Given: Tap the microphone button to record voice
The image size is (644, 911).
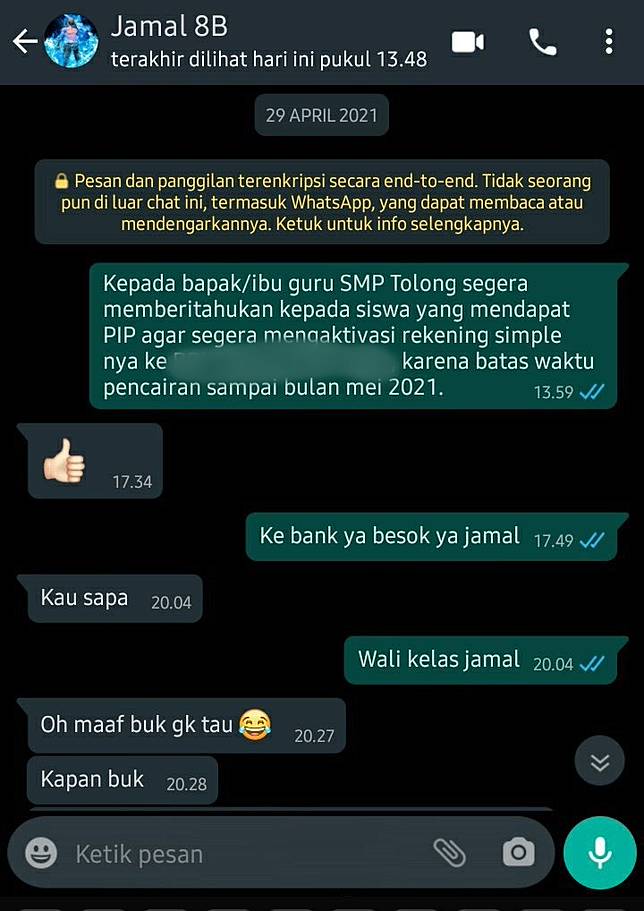Looking at the screenshot, I should 600,853.
